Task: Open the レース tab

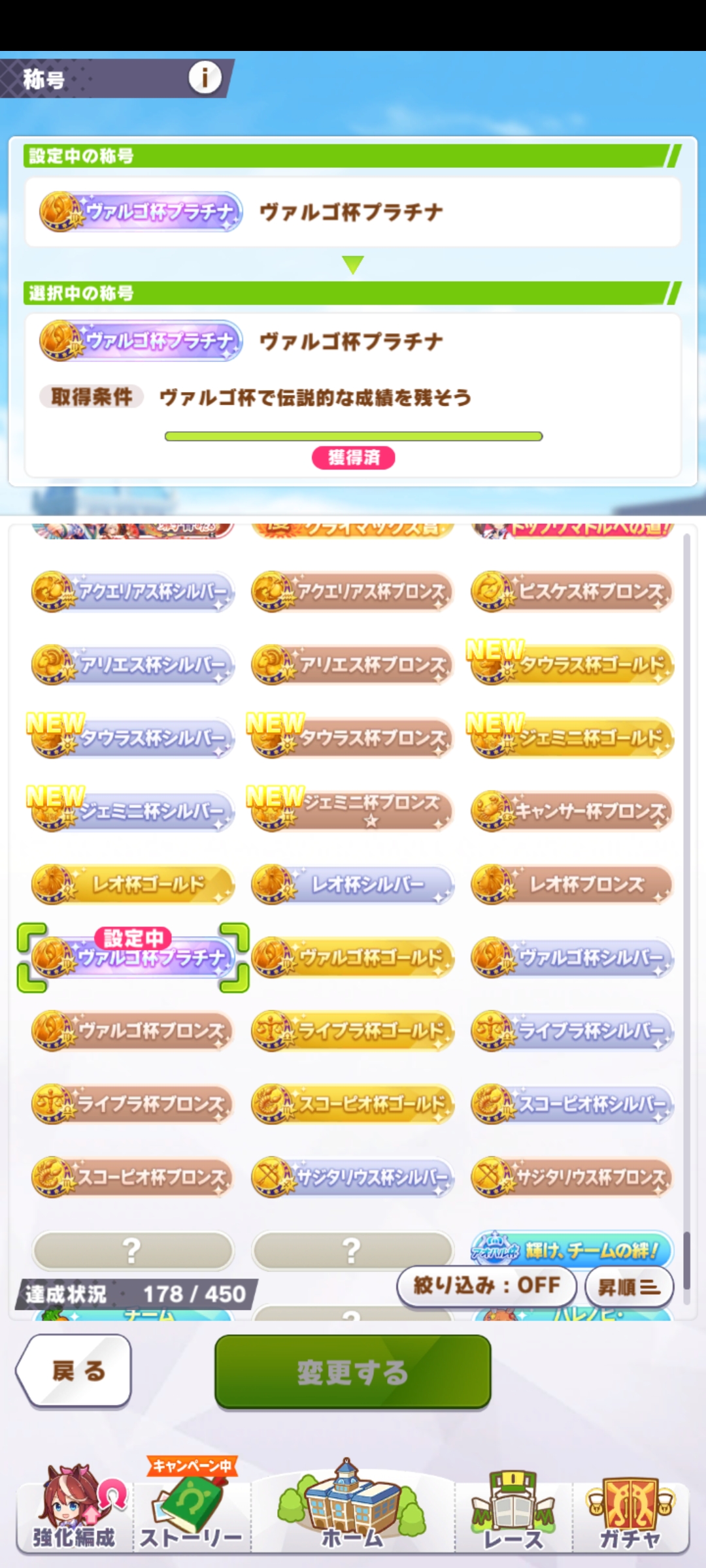Action: pyautogui.click(x=513, y=1511)
